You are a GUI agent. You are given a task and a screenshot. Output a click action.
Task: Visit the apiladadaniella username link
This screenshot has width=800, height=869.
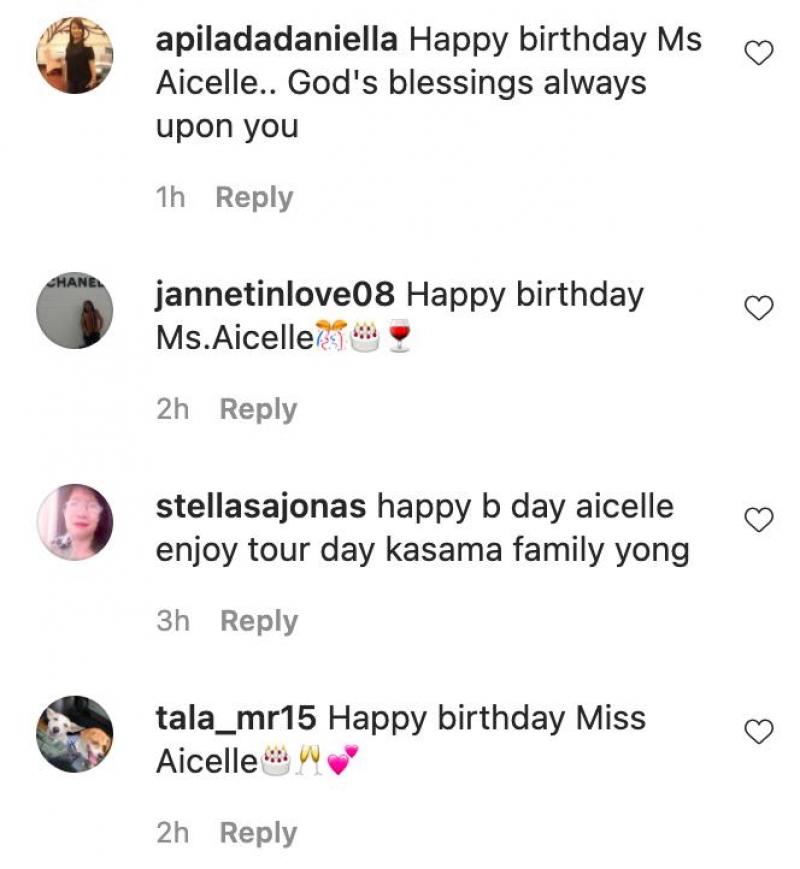[278, 41]
